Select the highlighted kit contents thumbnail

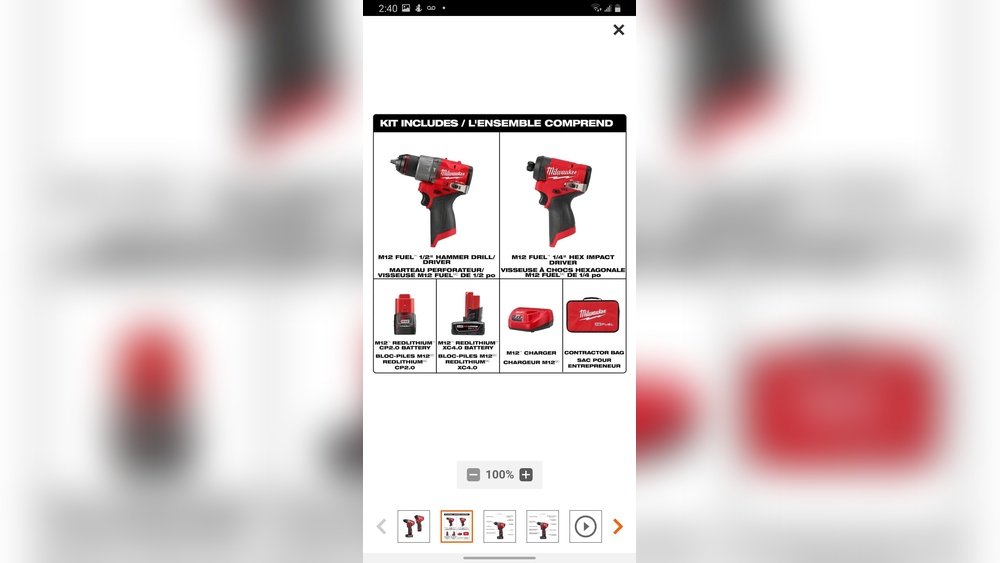[457, 526]
